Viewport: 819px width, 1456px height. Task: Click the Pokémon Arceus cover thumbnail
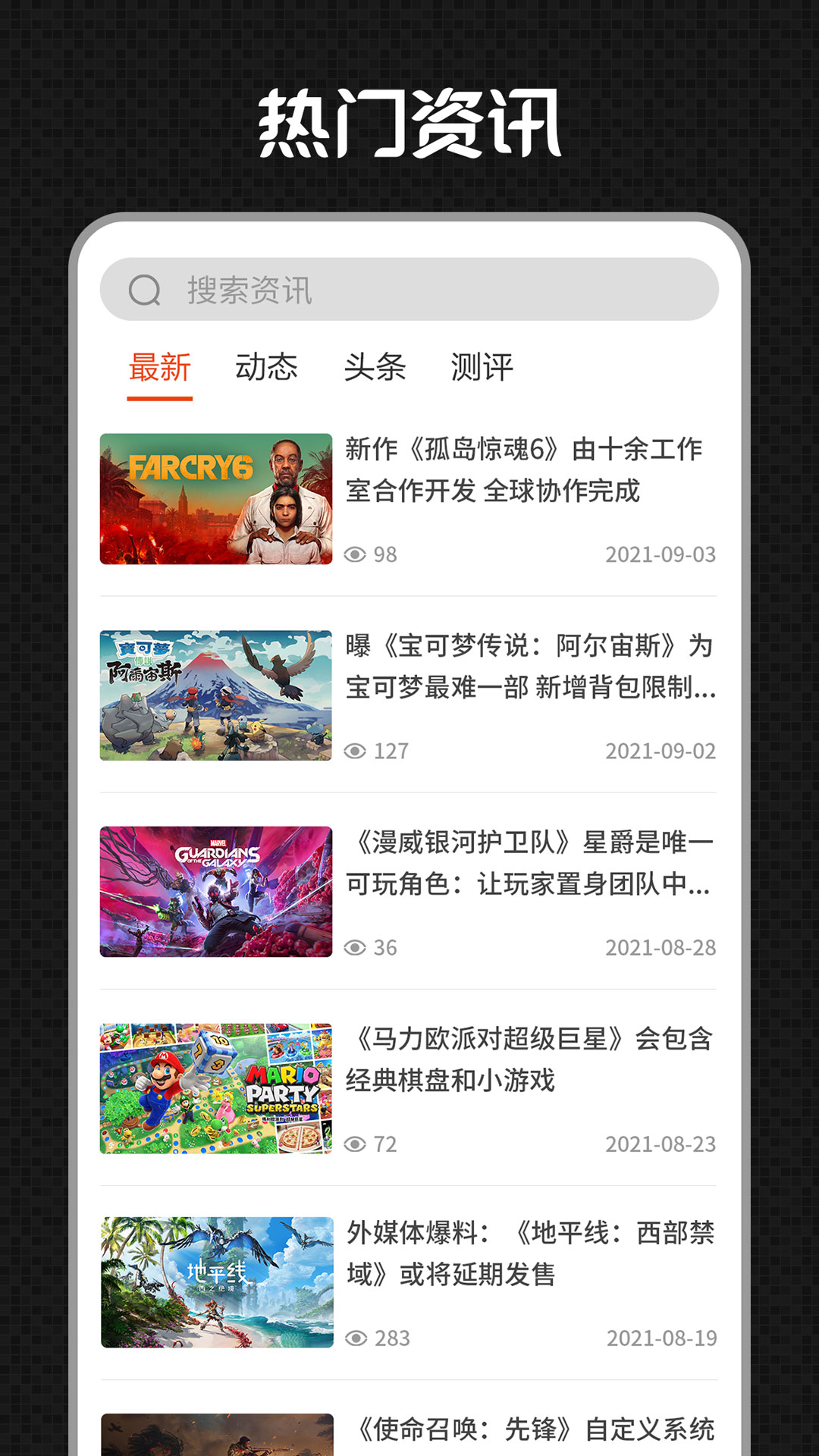click(x=217, y=694)
